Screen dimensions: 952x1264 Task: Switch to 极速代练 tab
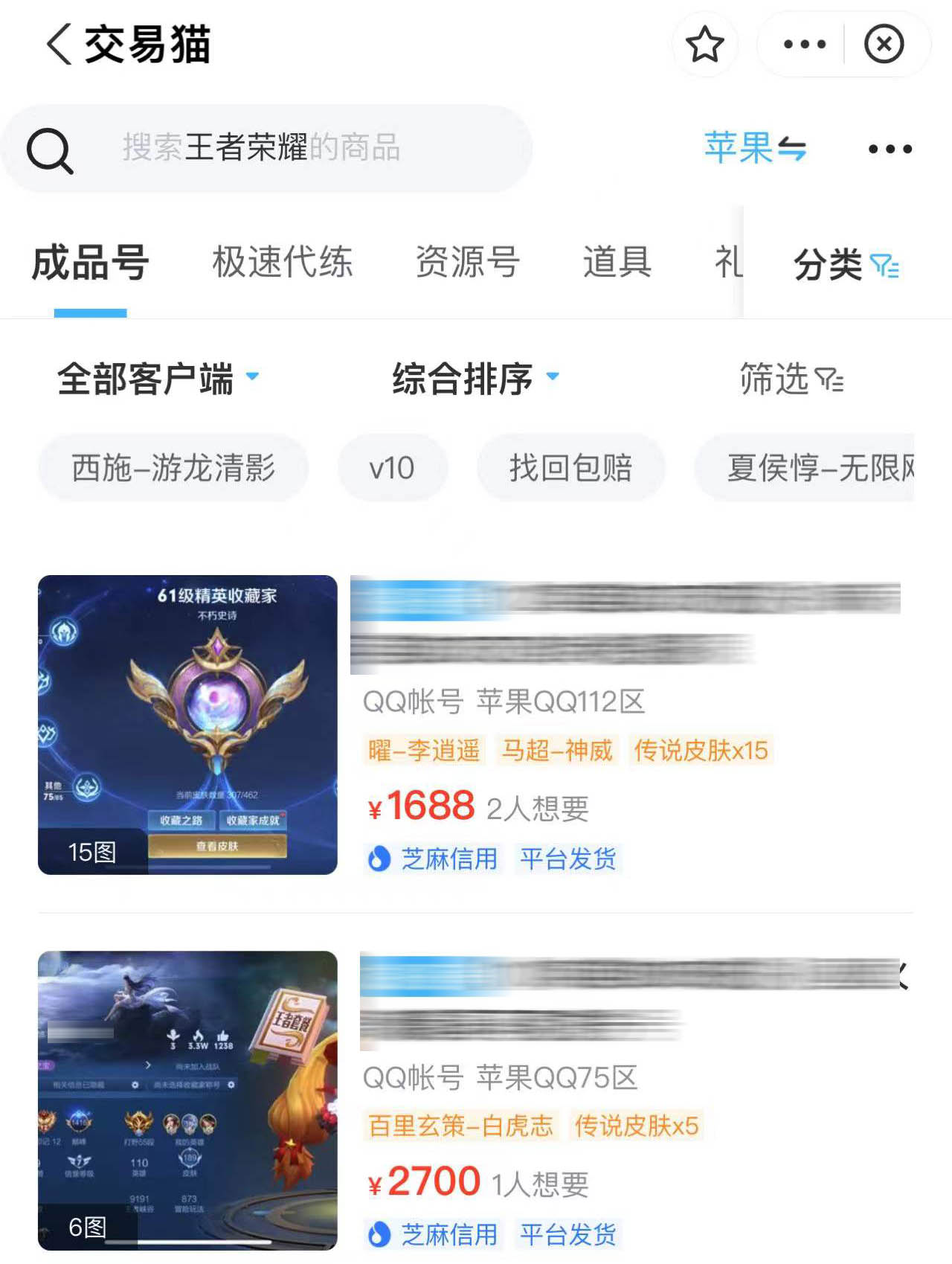282,263
